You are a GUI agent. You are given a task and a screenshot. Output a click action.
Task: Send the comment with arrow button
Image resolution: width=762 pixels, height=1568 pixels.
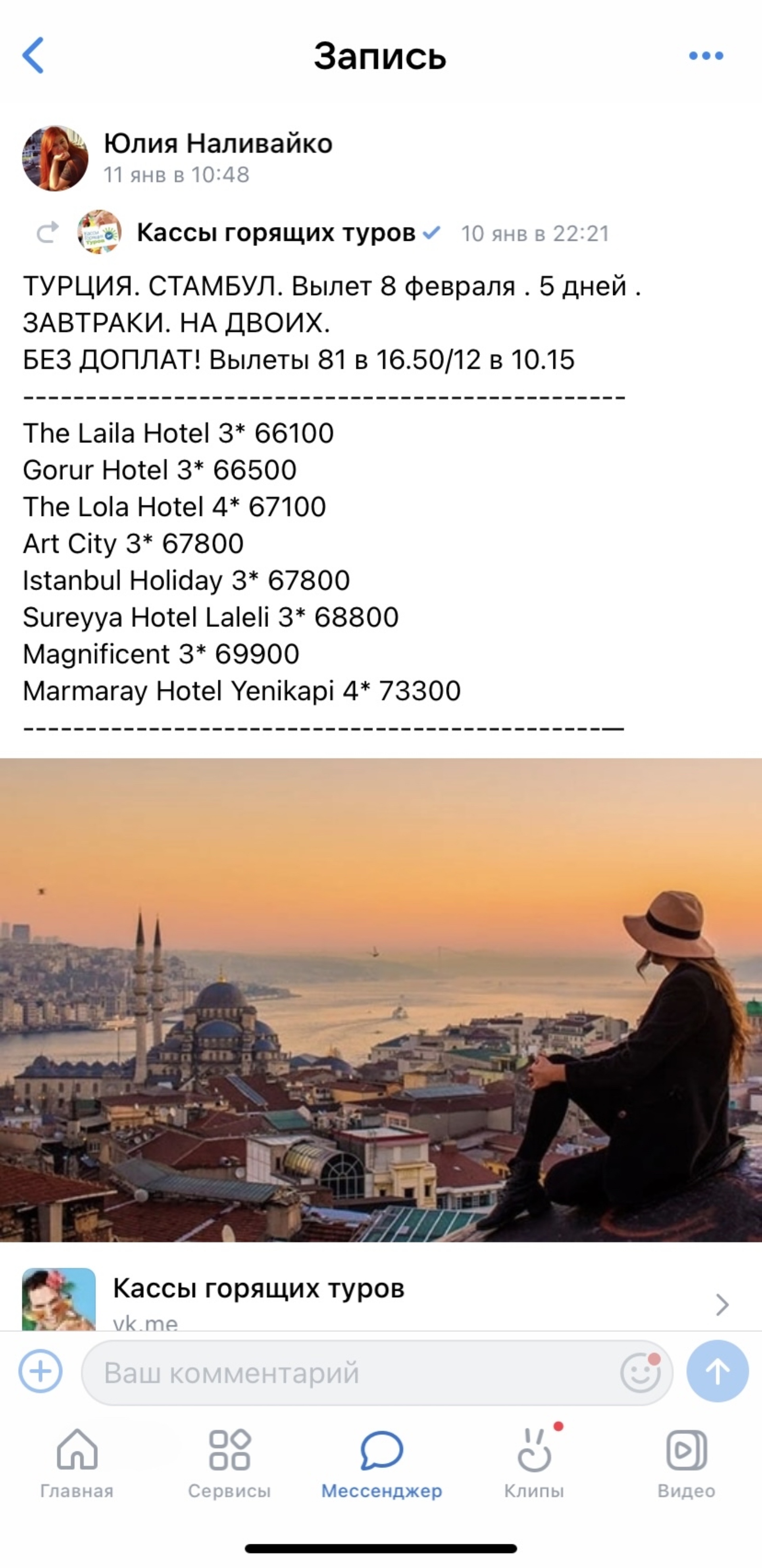coord(717,1372)
